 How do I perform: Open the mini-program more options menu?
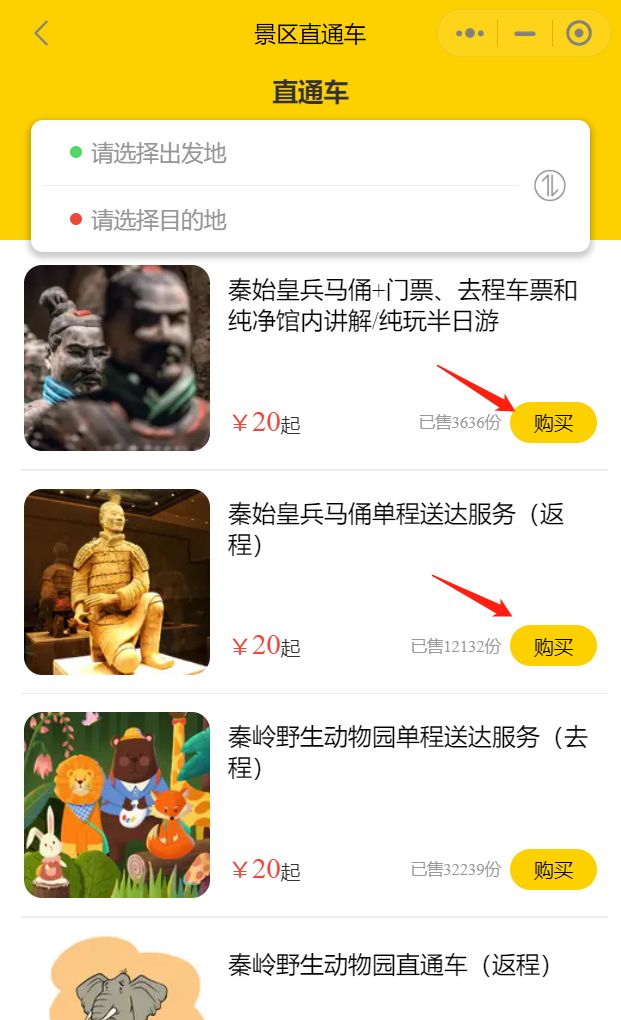(469, 34)
